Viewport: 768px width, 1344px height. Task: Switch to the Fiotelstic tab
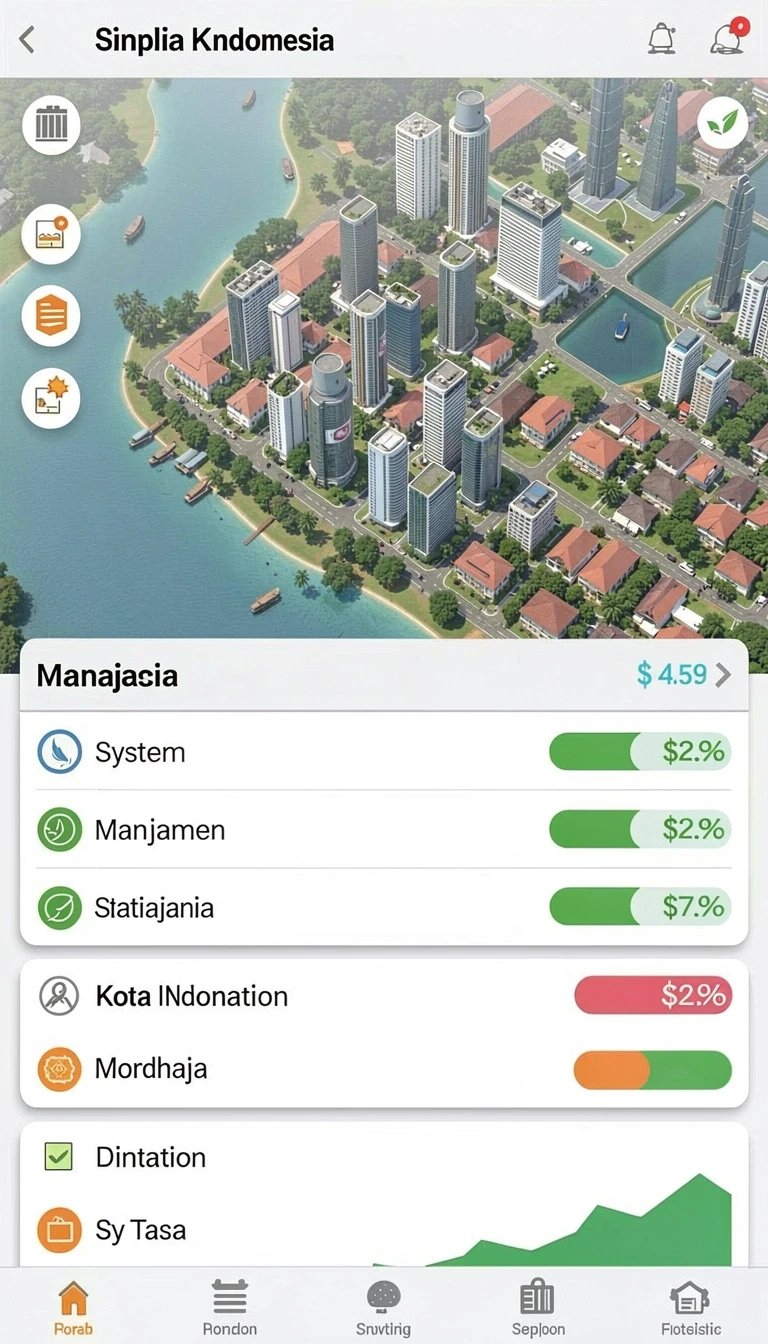click(x=691, y=1308)
